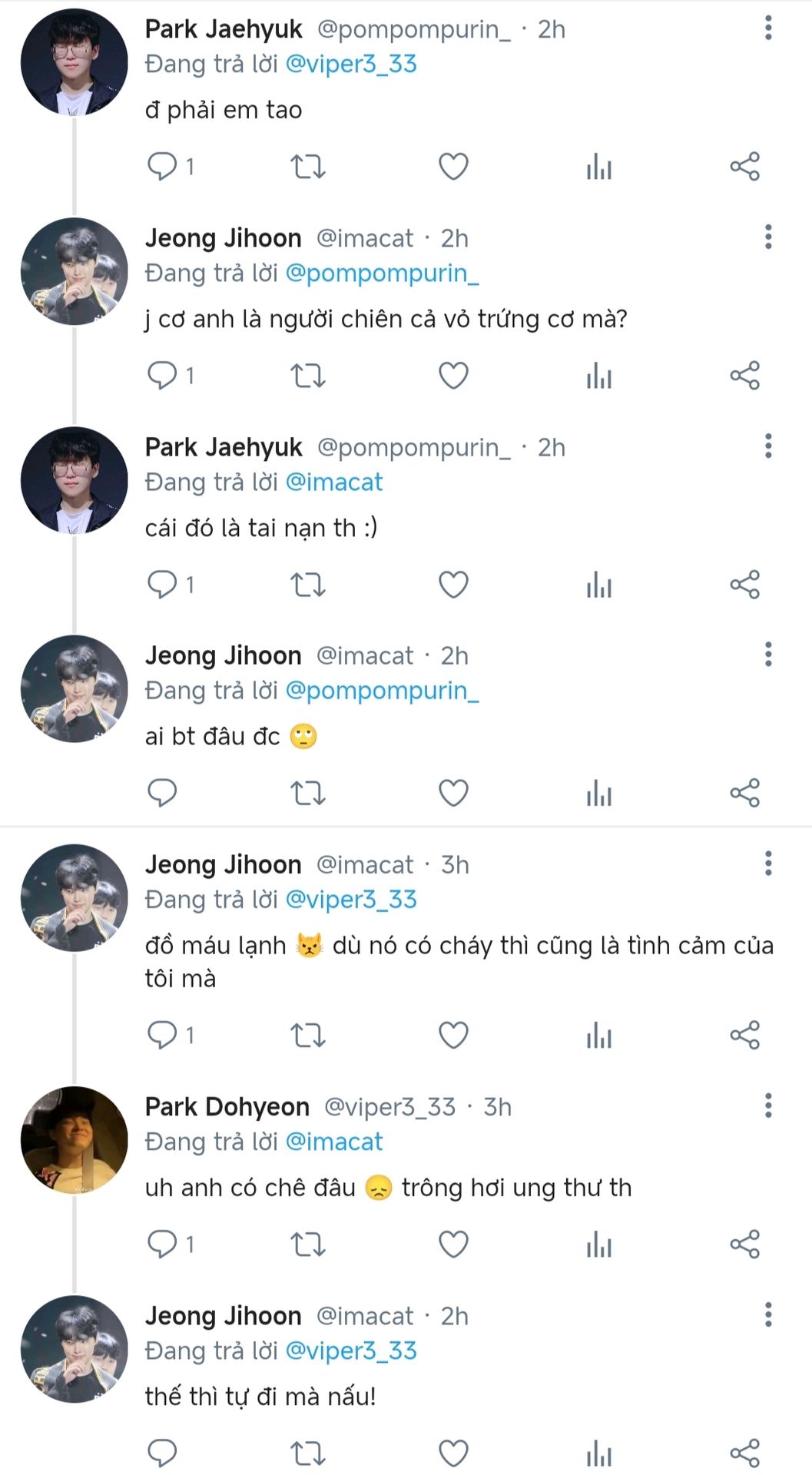
Task: Open Park Dohyeon's profile picture
Action: point(74,1140)
